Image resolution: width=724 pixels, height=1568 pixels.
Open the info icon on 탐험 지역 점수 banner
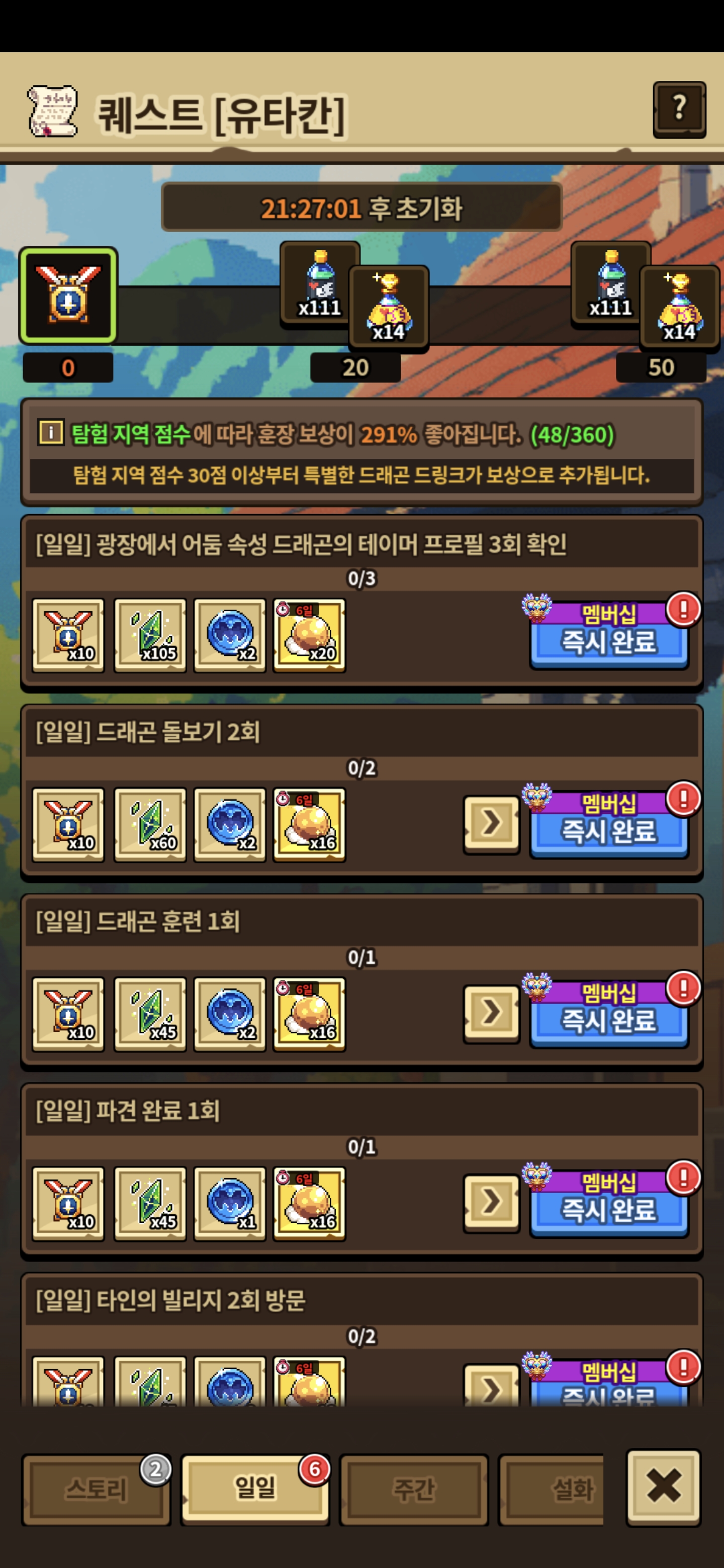pyautogui.click(x=51, y=433)
